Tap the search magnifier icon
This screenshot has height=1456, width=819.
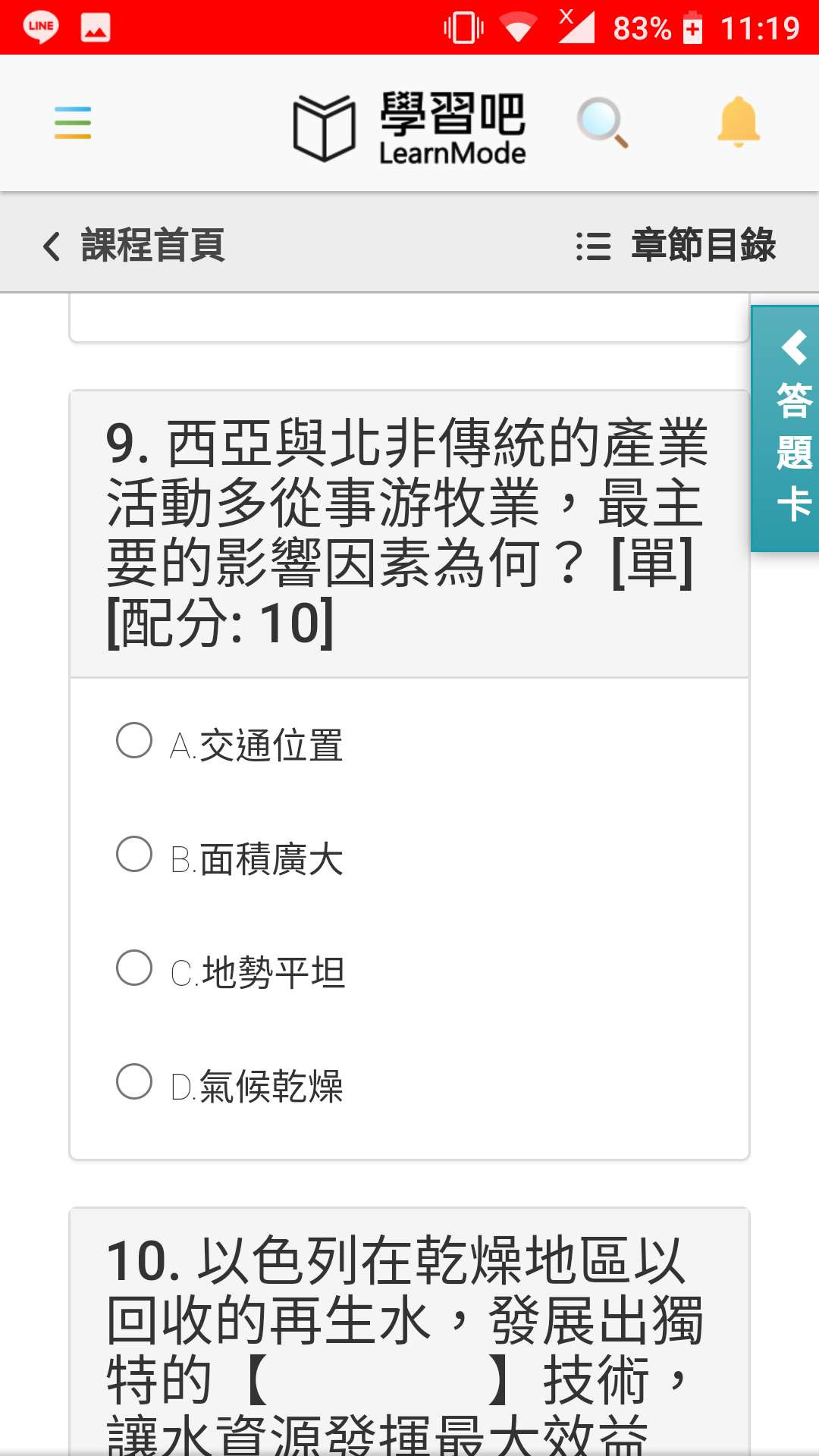tap(602, 123)
